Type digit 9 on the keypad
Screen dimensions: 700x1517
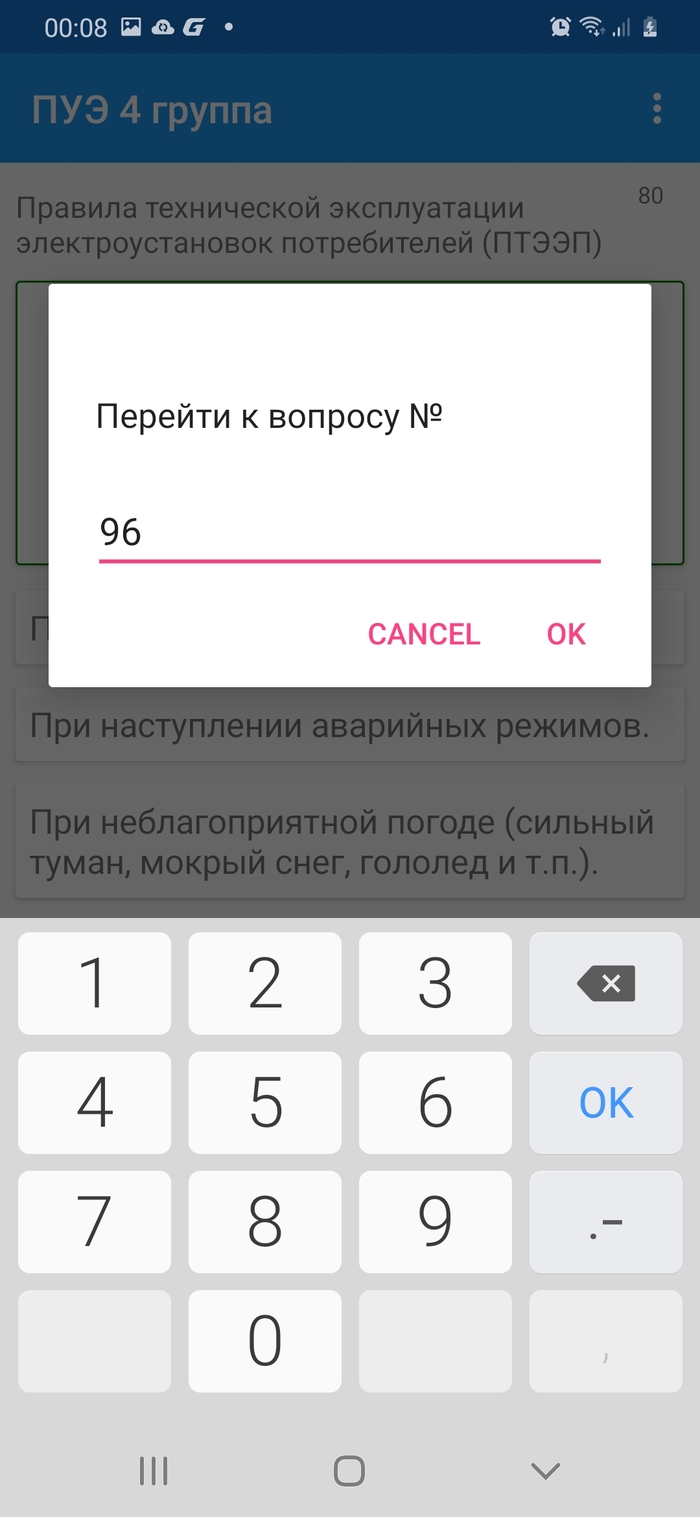click(x=435, y=1221)
